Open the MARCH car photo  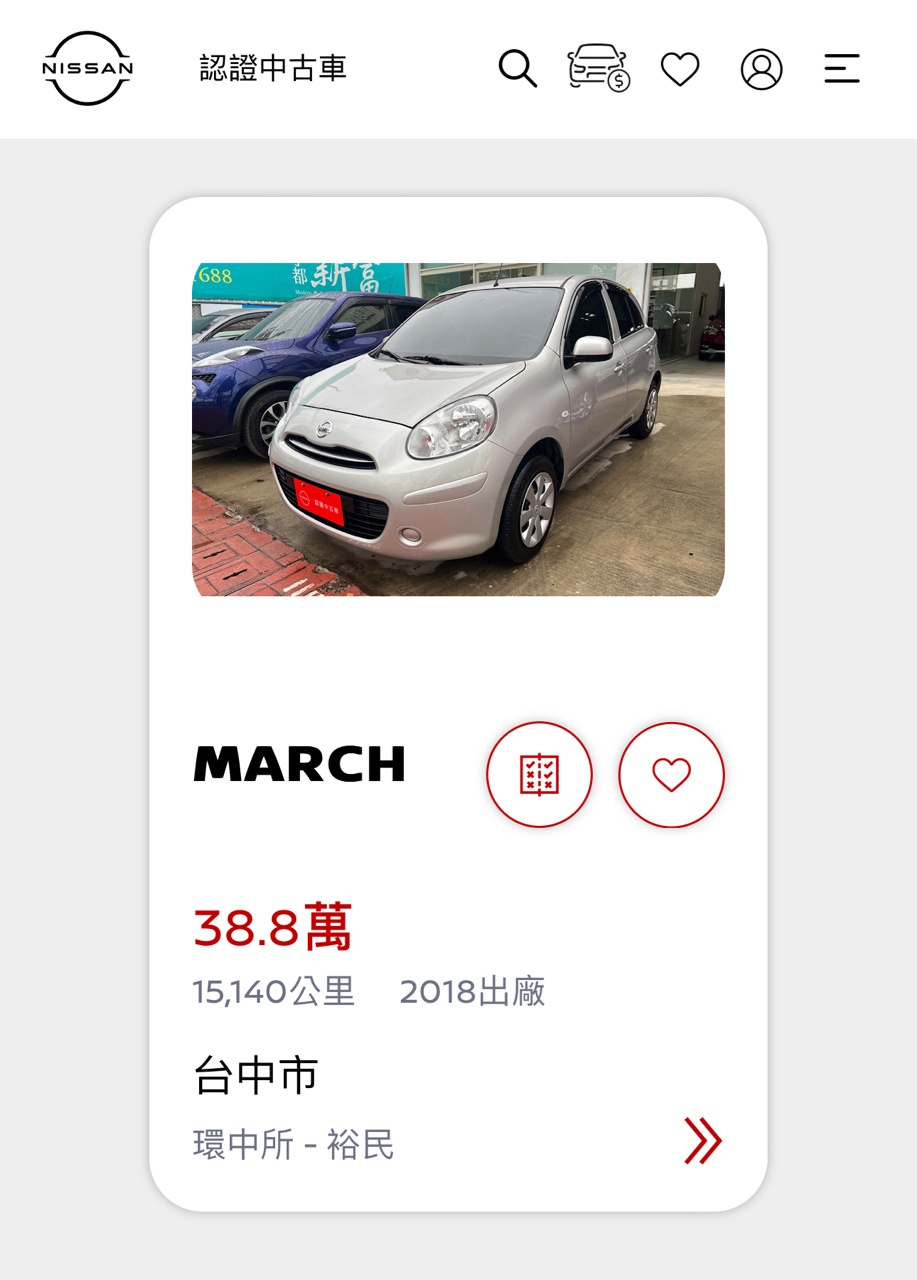tap(458, 429)
